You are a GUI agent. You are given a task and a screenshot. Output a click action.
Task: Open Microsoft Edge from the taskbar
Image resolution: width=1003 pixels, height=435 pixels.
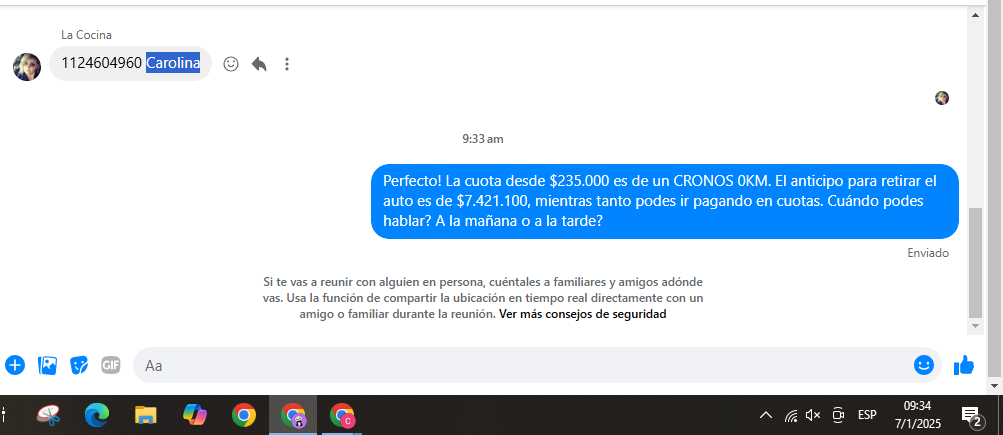[97, 415]
